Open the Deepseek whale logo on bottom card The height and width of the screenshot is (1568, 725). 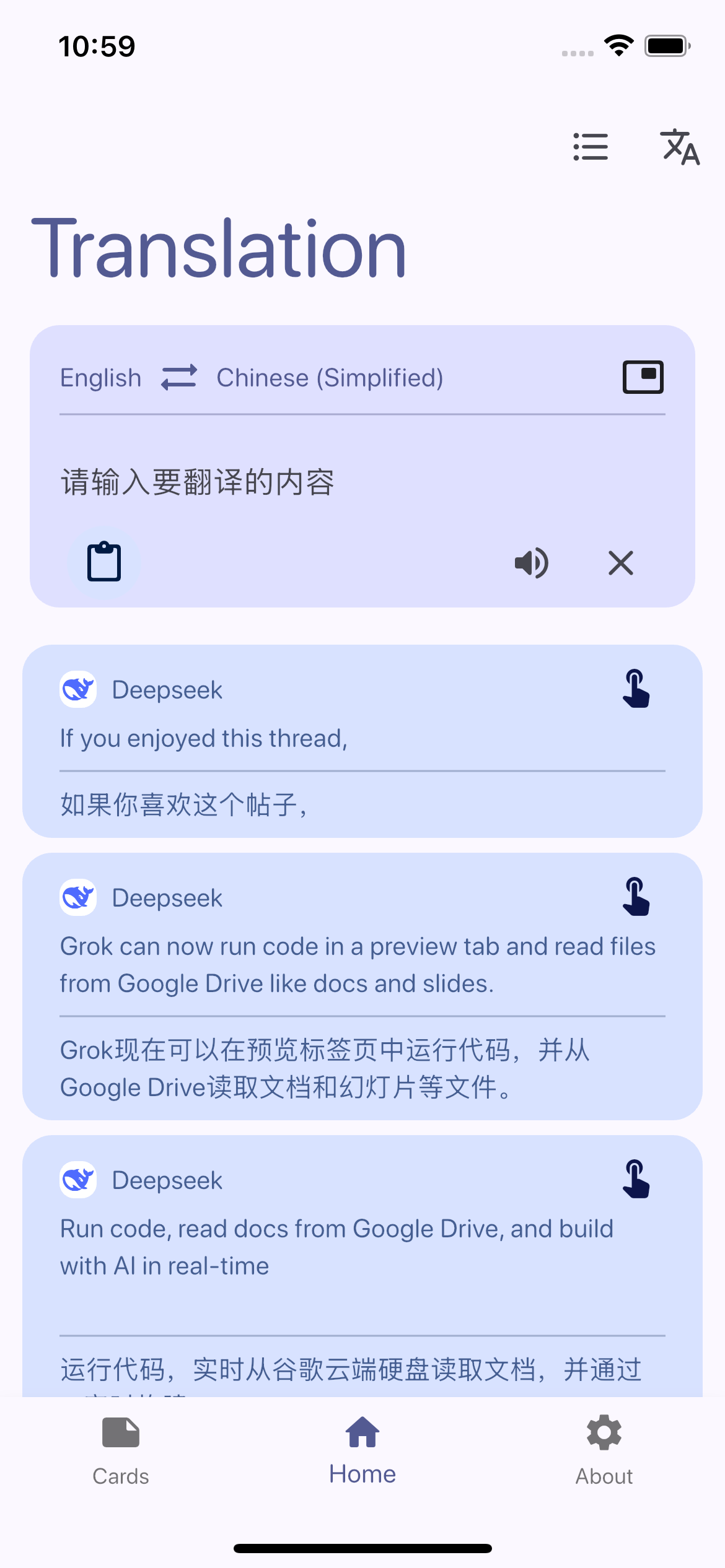[77, 1180]
